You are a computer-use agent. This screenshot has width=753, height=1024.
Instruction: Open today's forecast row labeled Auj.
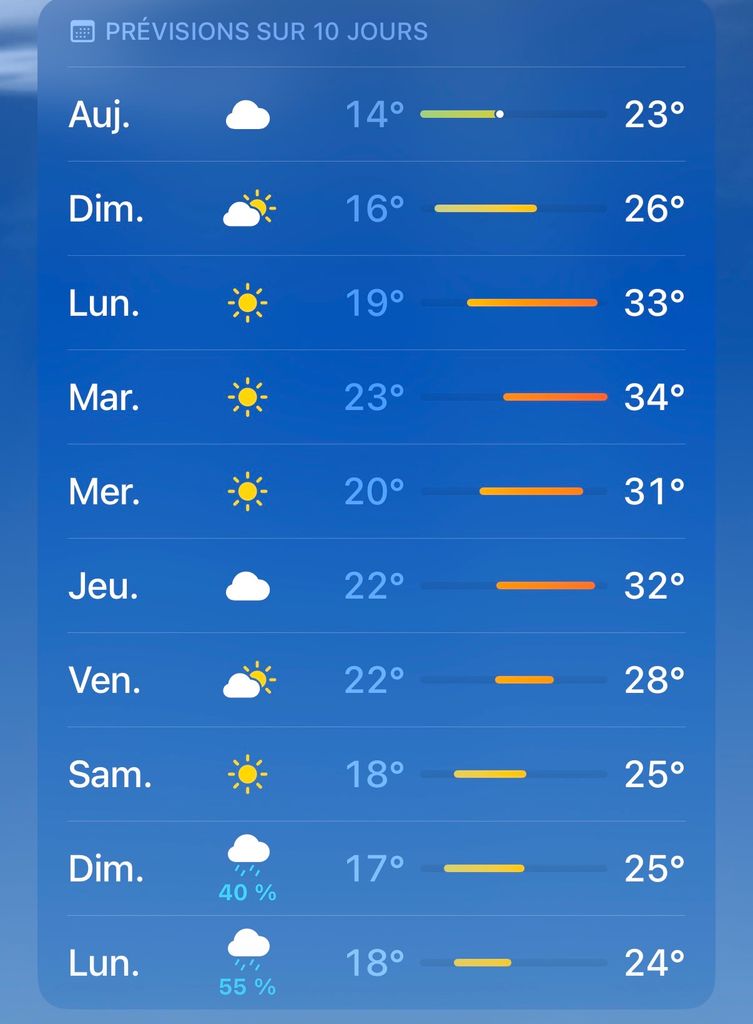pos(376,114)
